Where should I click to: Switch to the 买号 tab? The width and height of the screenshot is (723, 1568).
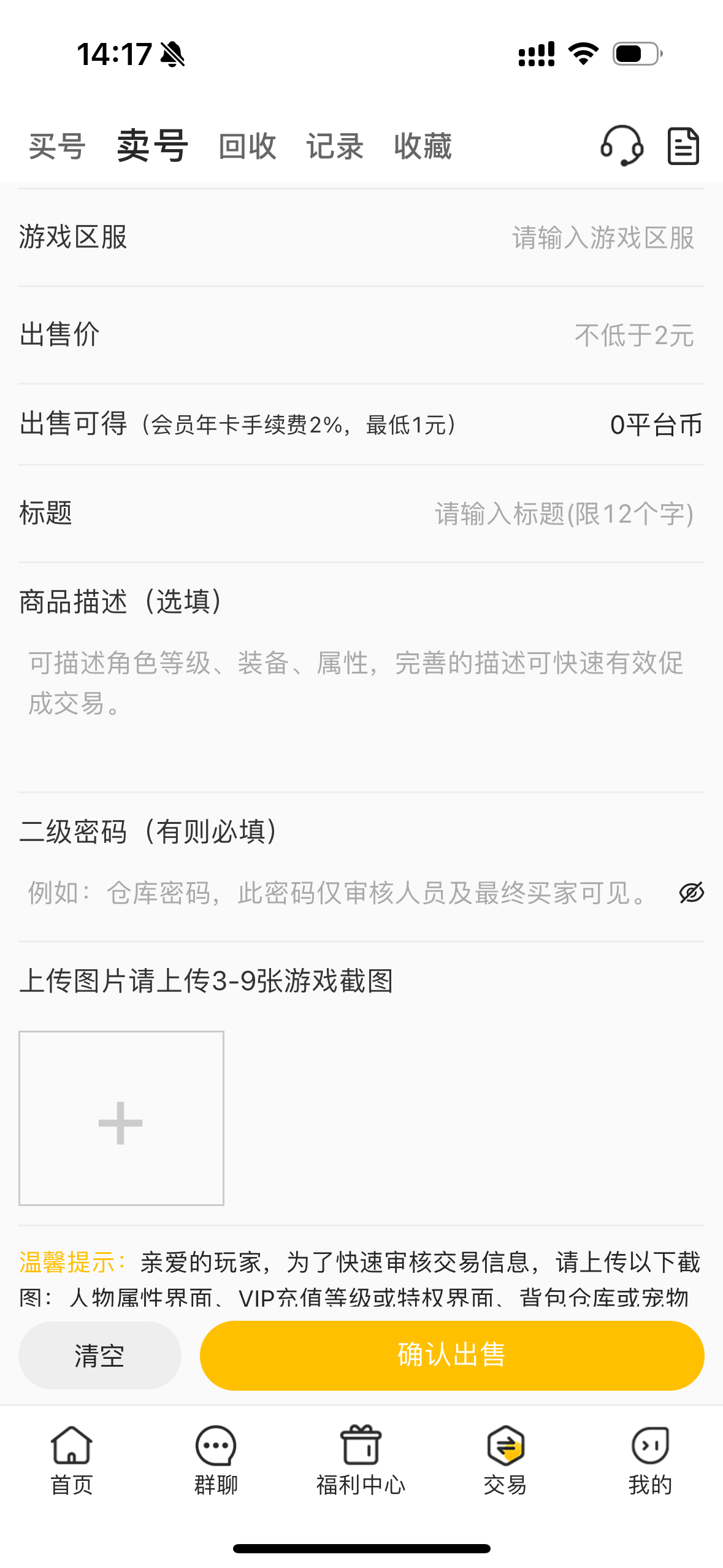[x=57, y=147]
